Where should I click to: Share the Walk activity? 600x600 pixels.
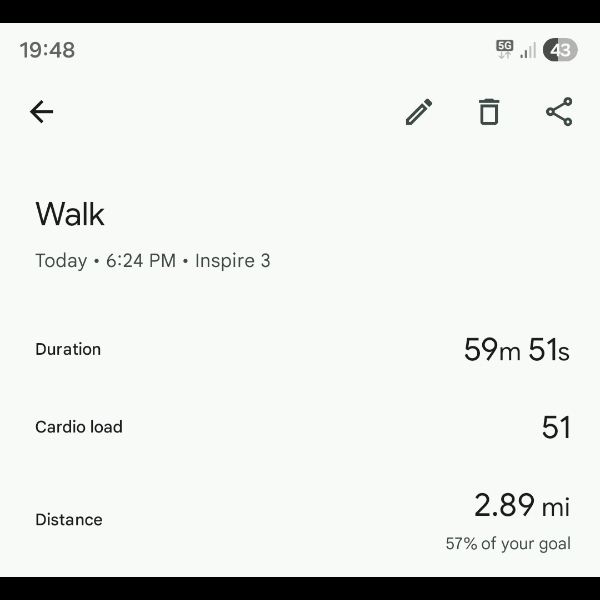(x=559, y=112)
